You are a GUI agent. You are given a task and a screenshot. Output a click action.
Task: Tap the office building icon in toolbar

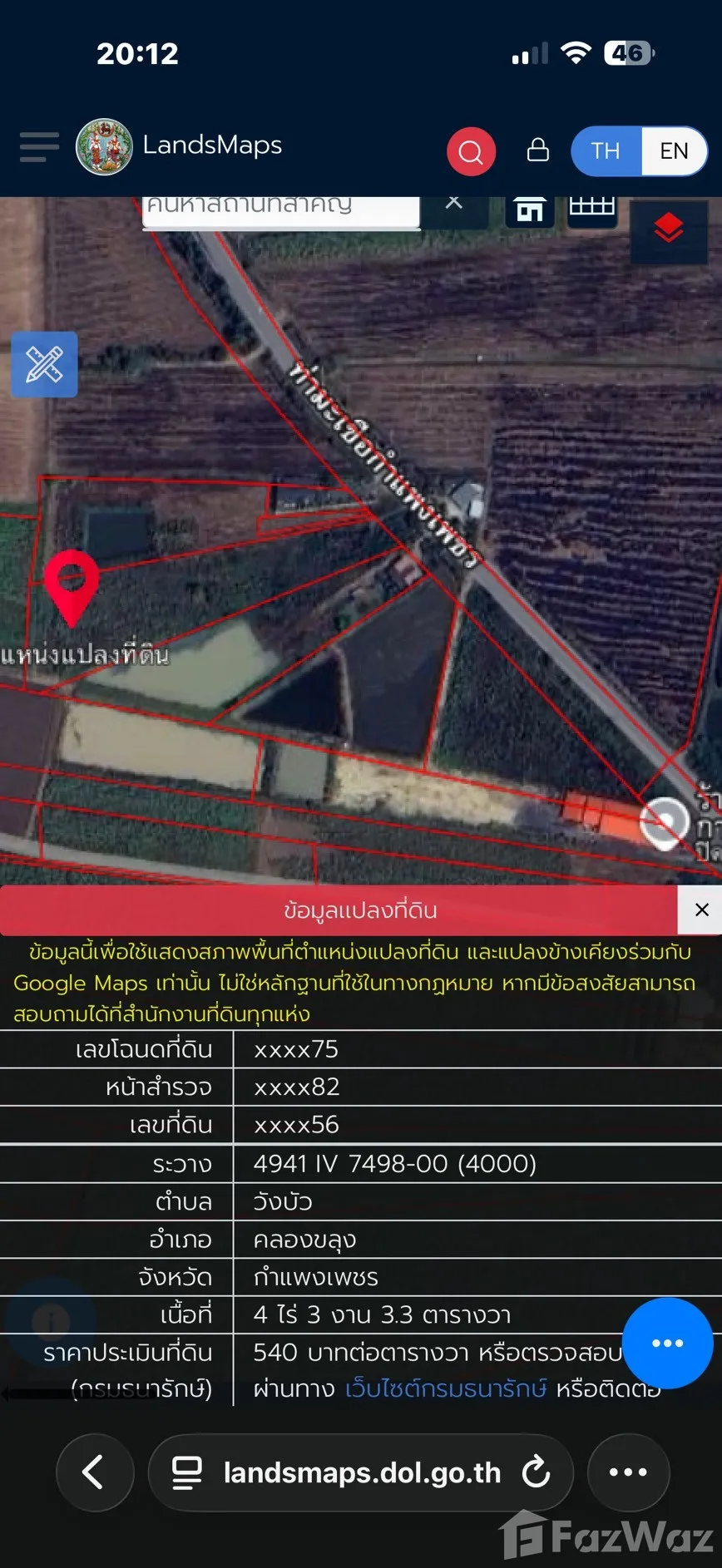click(529, 210)
